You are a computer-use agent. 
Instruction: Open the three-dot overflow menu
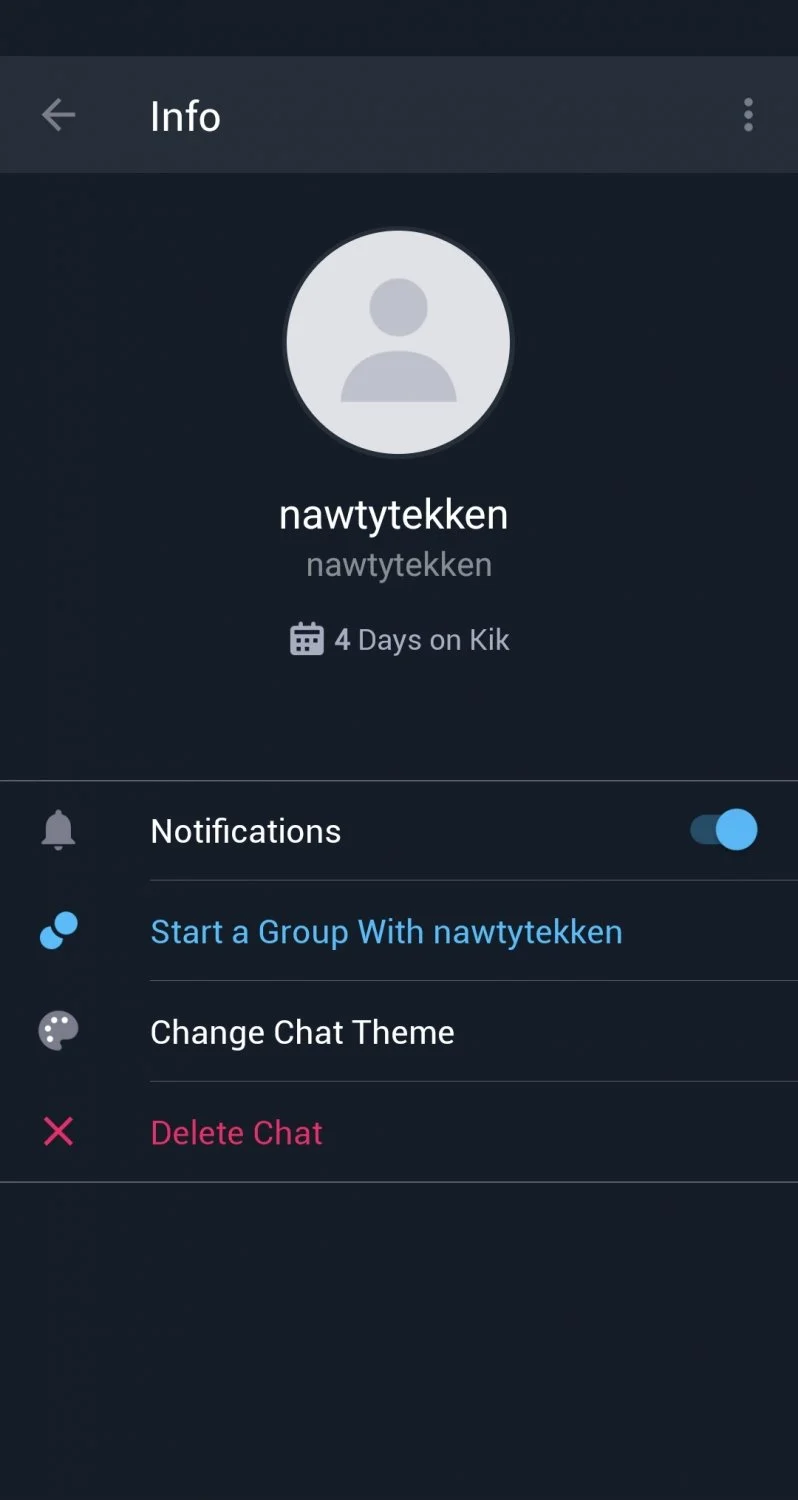[x=748, y=115]
